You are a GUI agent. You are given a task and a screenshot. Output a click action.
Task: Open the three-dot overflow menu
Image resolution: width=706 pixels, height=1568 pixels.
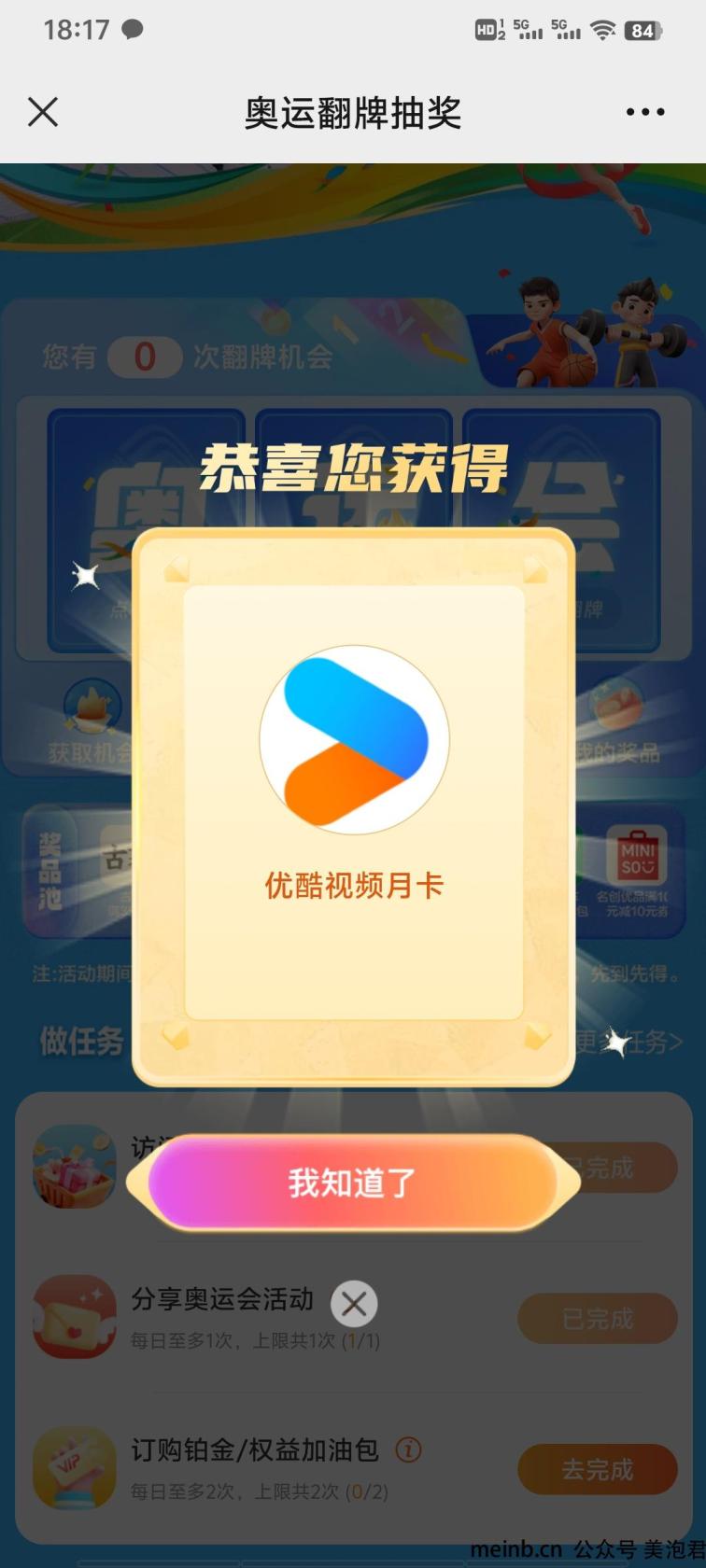[644, 112]
